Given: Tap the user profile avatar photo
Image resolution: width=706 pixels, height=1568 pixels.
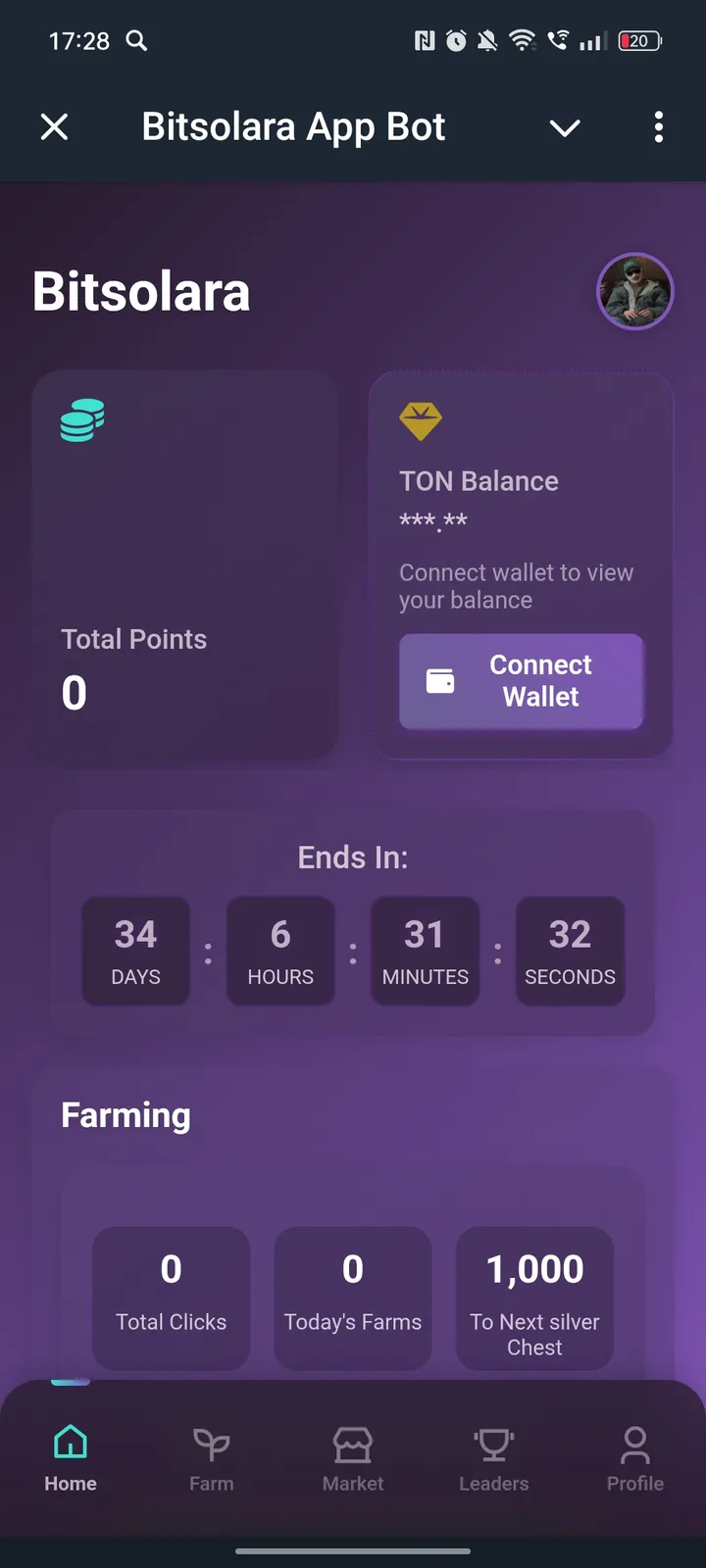Looking at the screenshot, I should point(634,291).
